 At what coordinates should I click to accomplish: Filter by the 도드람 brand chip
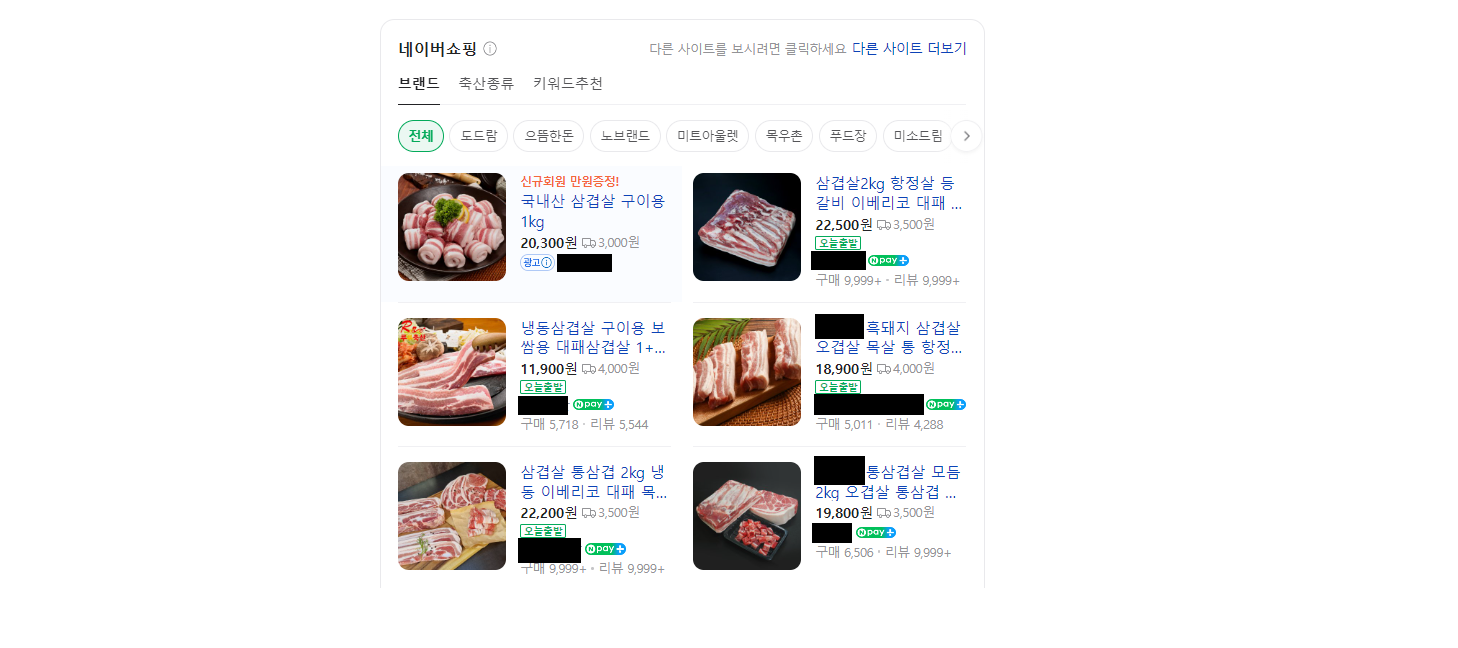click(478, 136)
